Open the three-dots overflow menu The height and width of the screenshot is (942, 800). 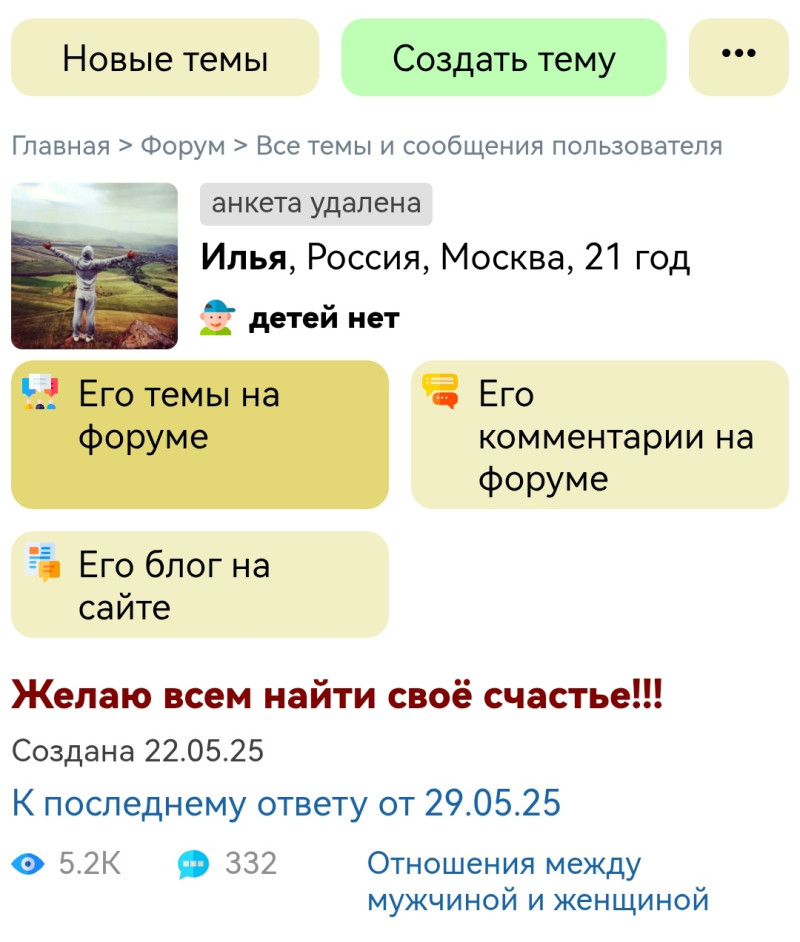click(x=738, y=56)
